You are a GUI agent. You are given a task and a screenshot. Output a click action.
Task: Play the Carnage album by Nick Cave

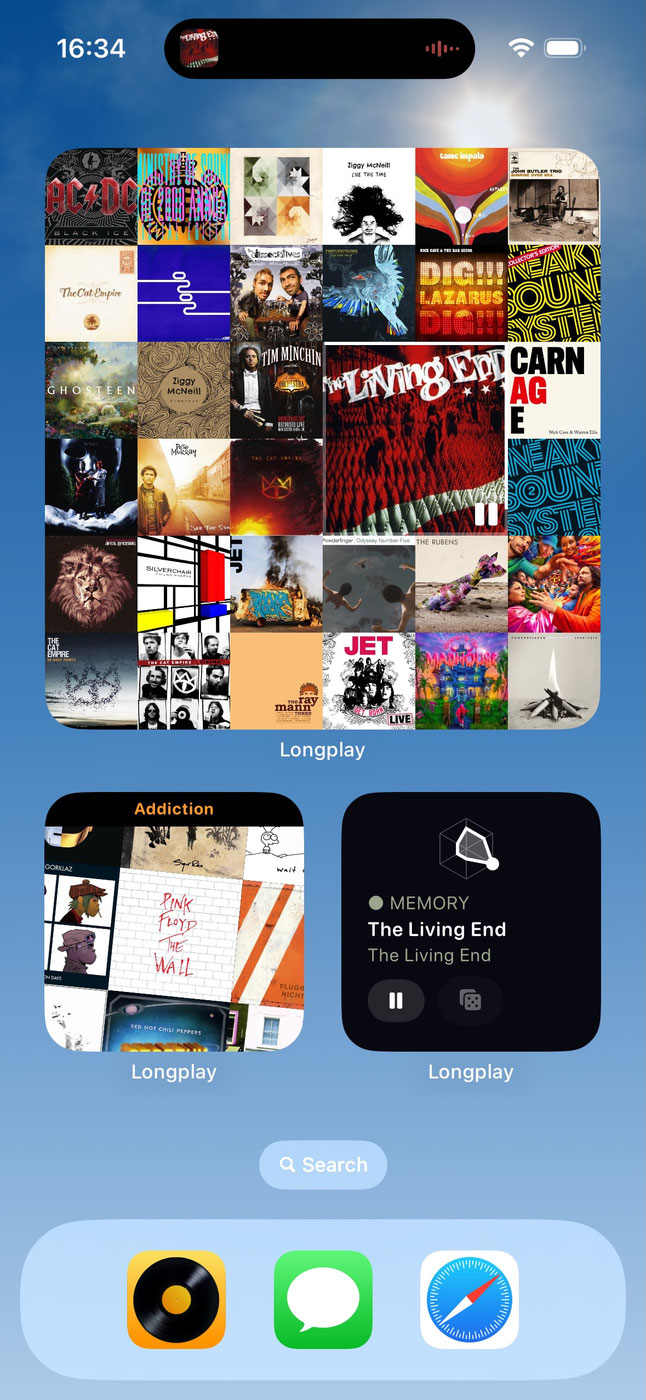(554, 392)
